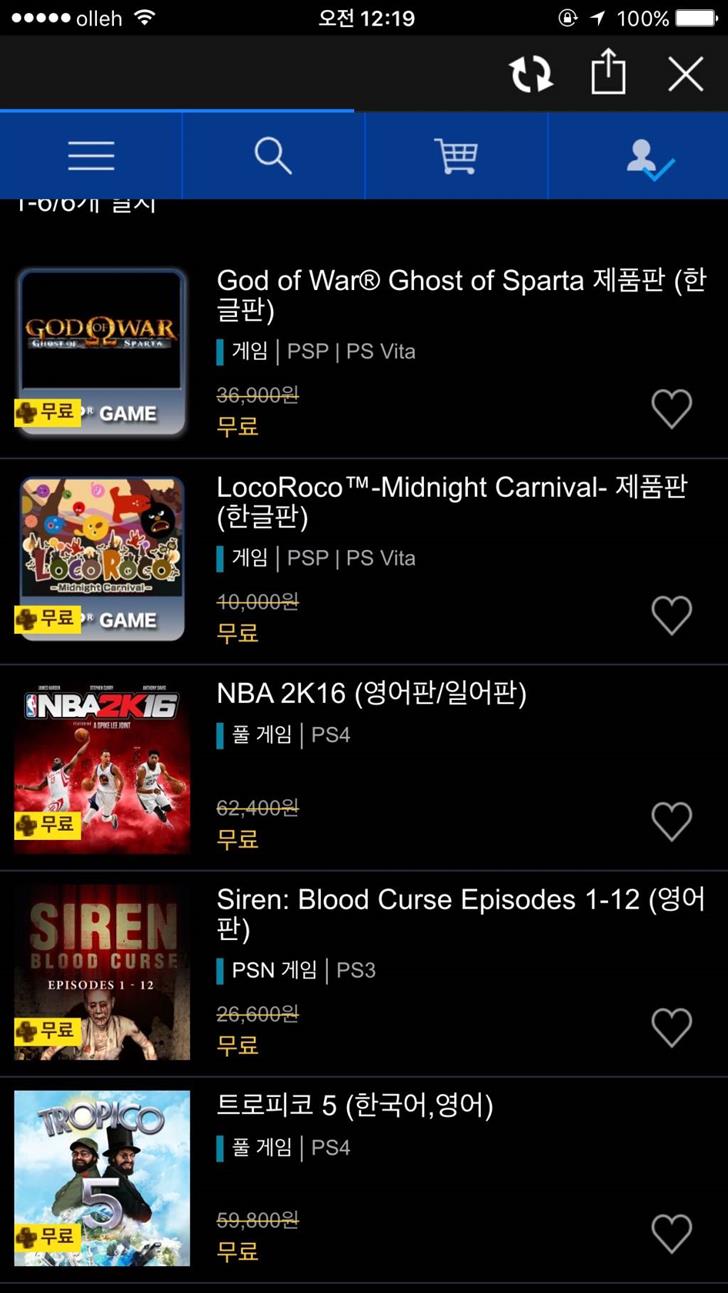The width and height of the screenshot is (728, 1293).
Task: View the shopping cart
Action: (x=456, y=155)
